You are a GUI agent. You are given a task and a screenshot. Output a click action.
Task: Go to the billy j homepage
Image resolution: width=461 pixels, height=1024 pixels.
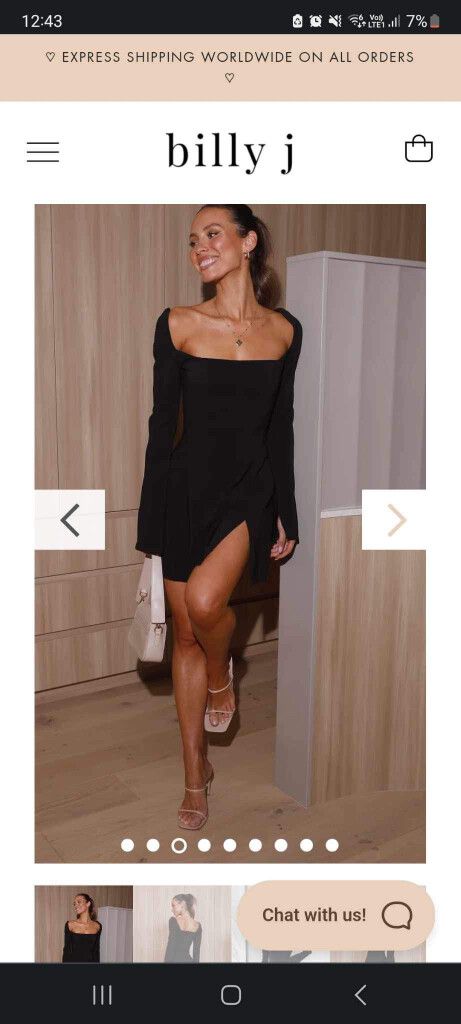tap(230, 152)
